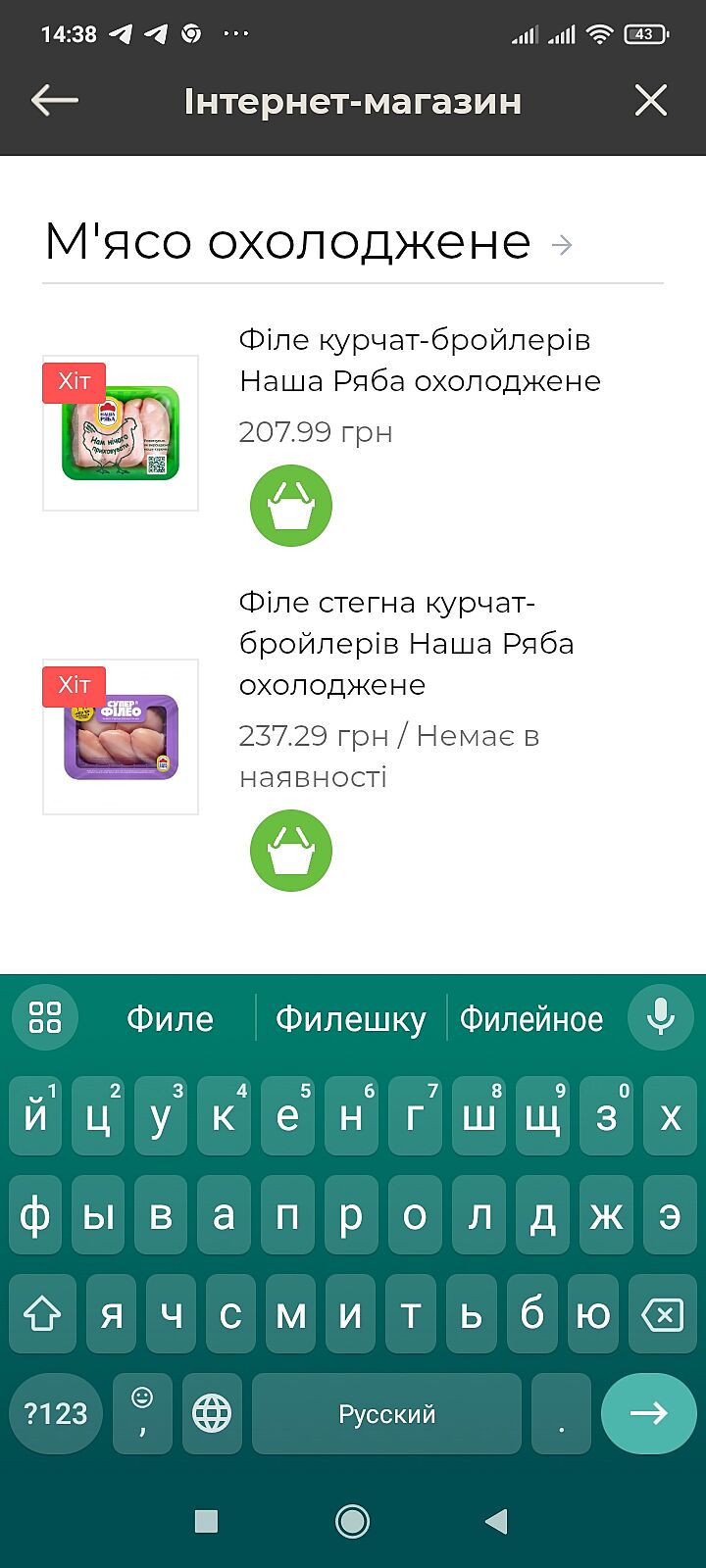Choose the suggestion Филешку
This screenshot has width=706, height=1568.
tap(350, 1019)
